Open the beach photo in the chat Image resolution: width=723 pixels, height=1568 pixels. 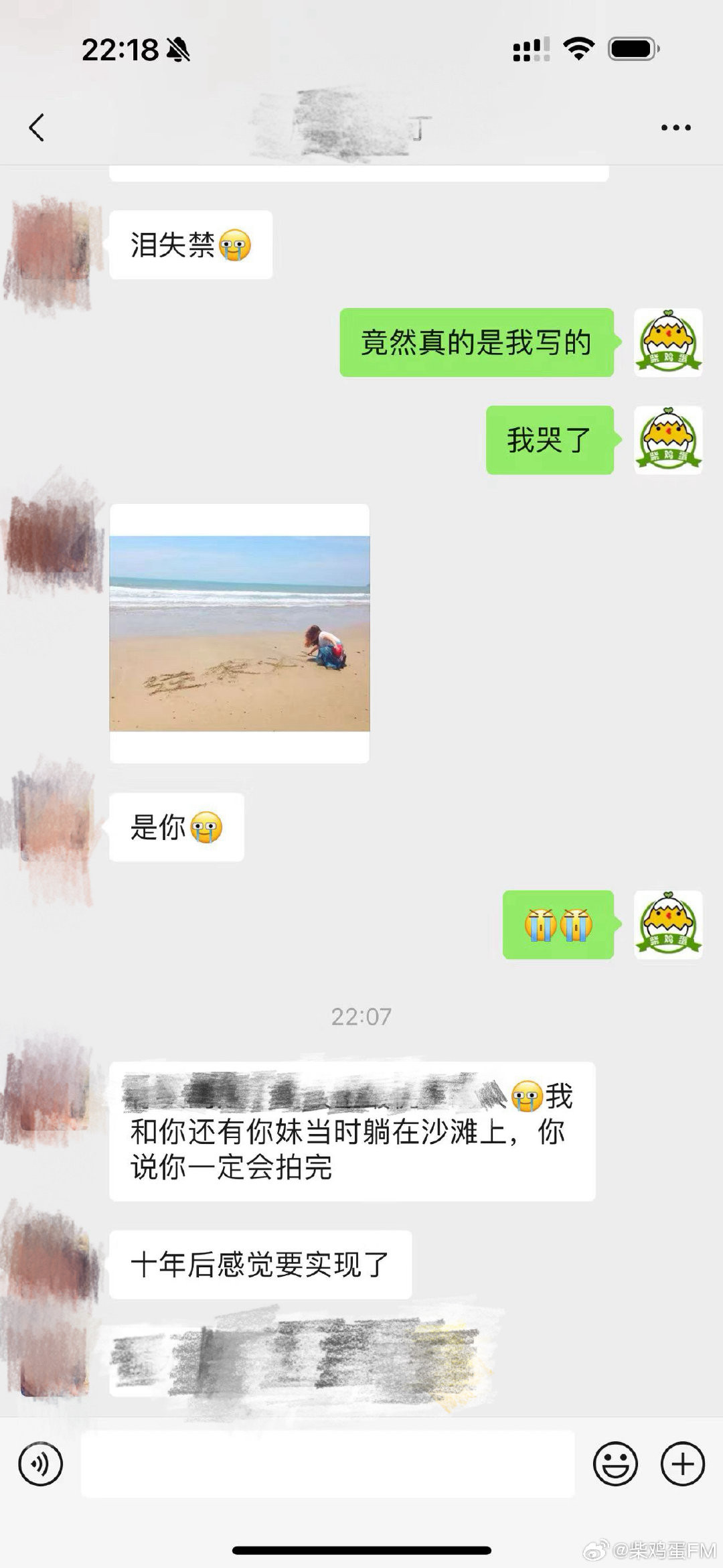[x=240, y=633]
